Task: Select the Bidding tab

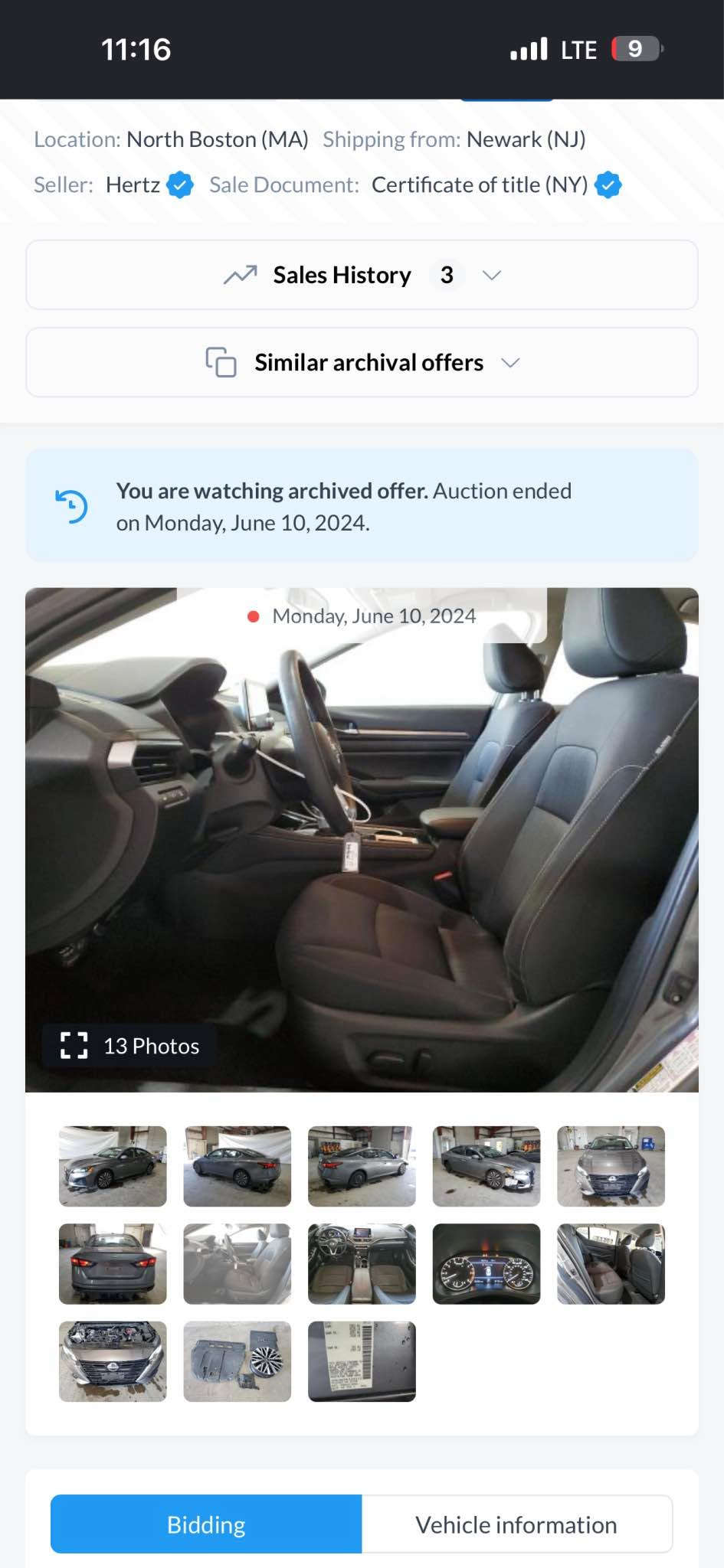Action: point(206,1524)
